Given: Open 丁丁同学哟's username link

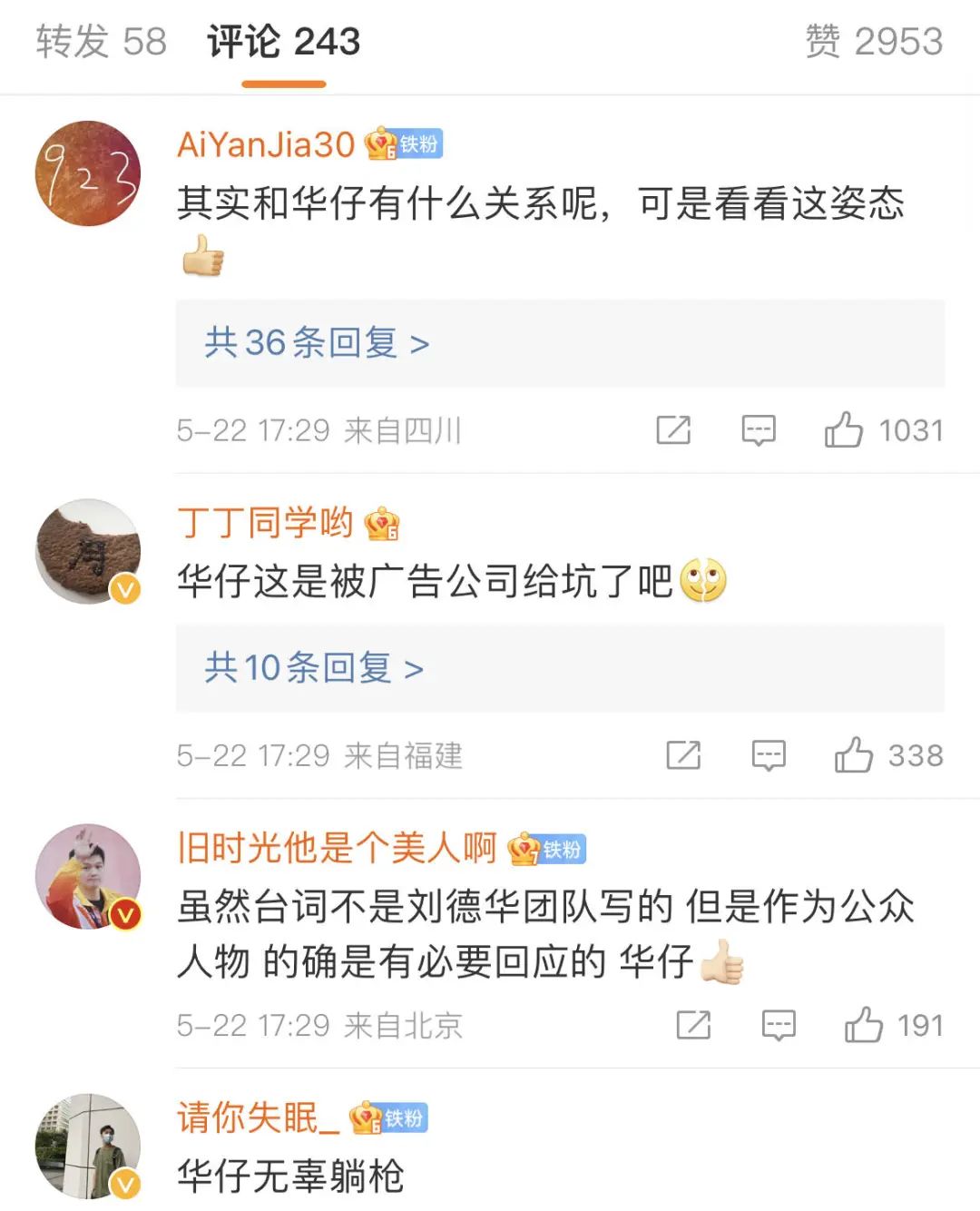Looking at the screenshot, I should pos(265,523).
